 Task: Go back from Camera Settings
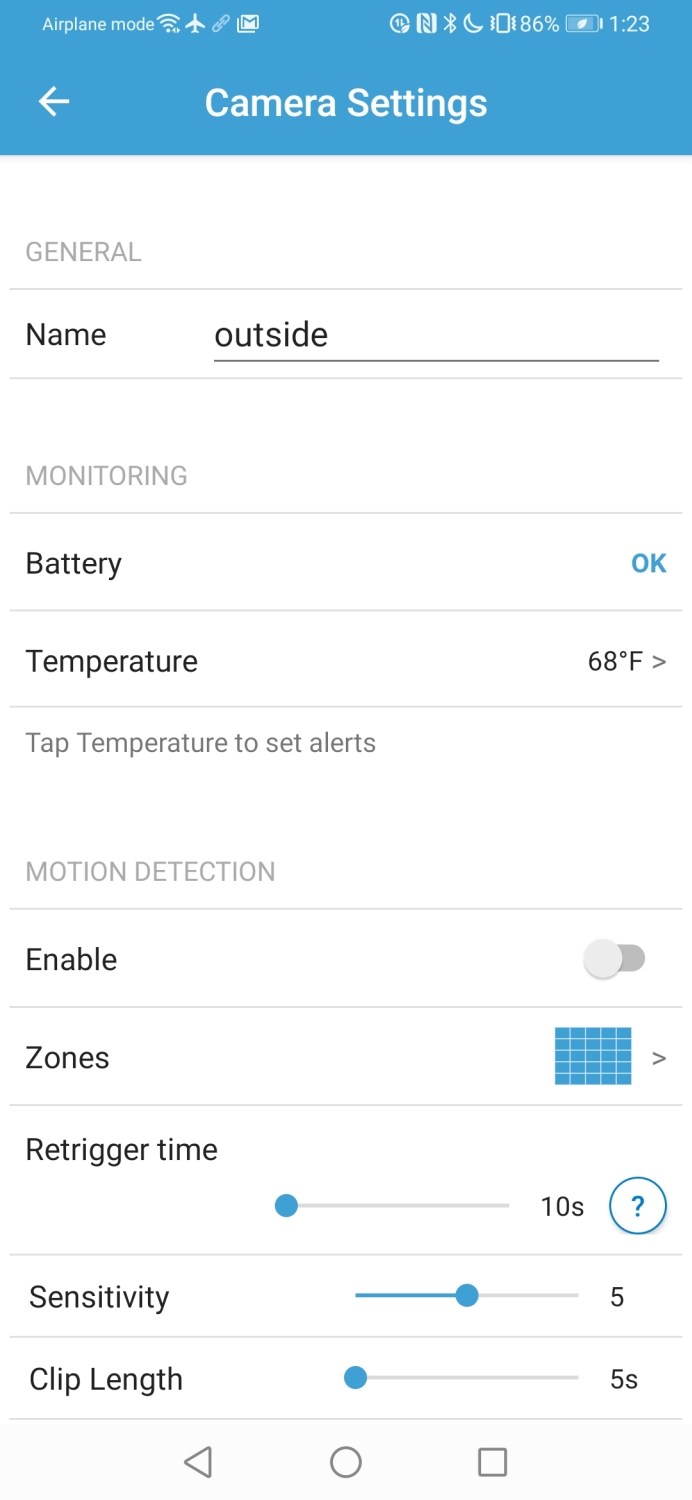54,102
